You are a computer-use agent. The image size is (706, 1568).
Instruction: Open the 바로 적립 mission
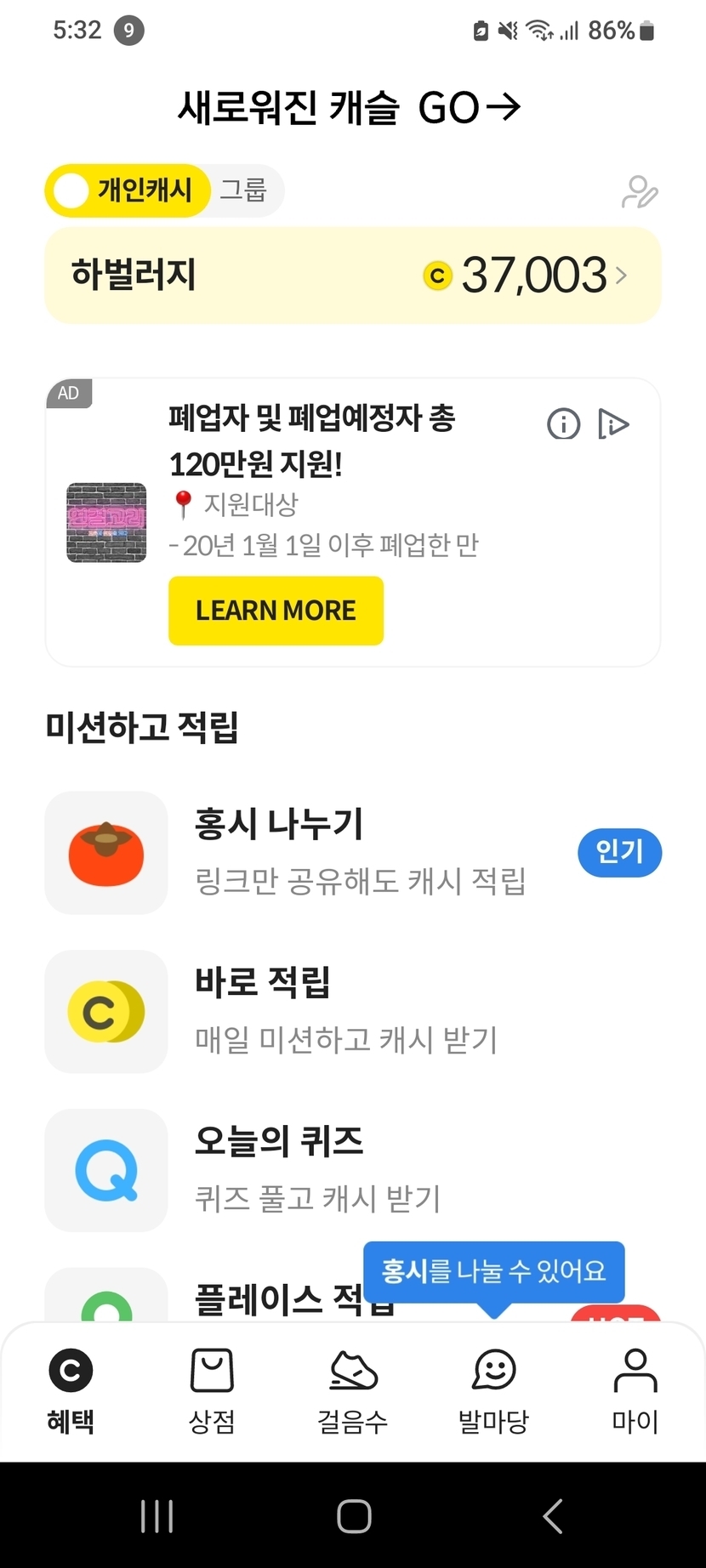pyautogui.click(x=353, y=1012)
